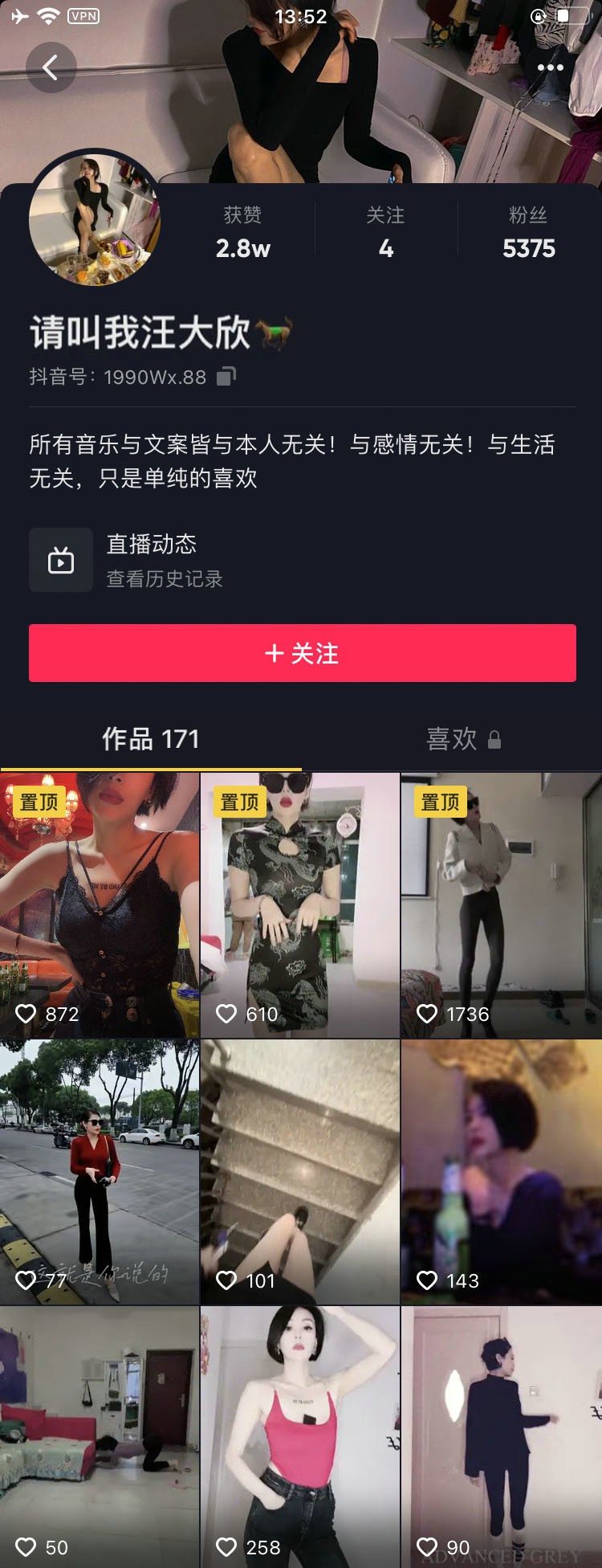This screenshot has height=1568, width=602.
Task: Open the video with 90 likes
Action: 501,1438
